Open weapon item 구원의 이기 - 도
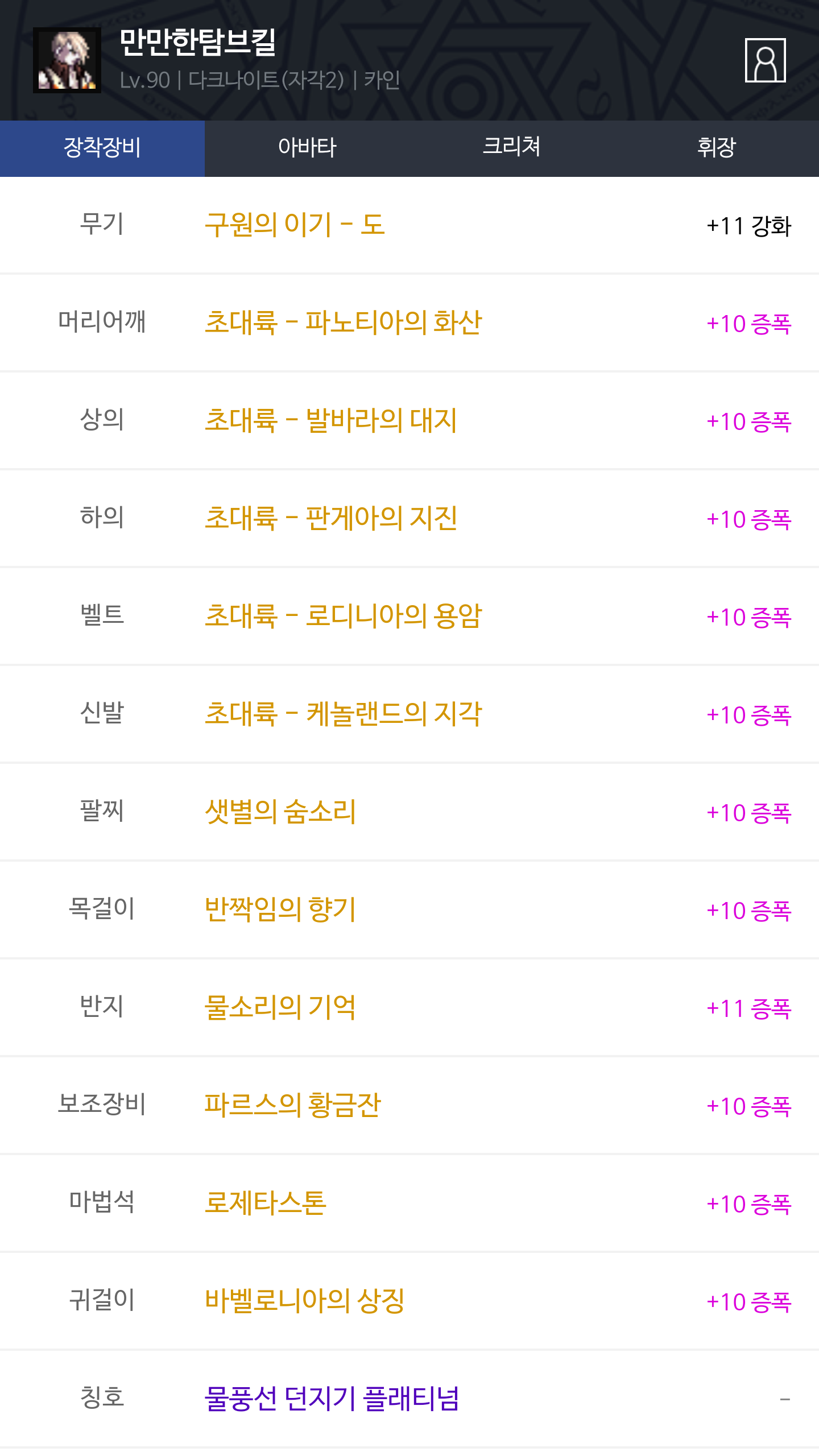The width and height of the screenshot is (819, 1456). 295,225
